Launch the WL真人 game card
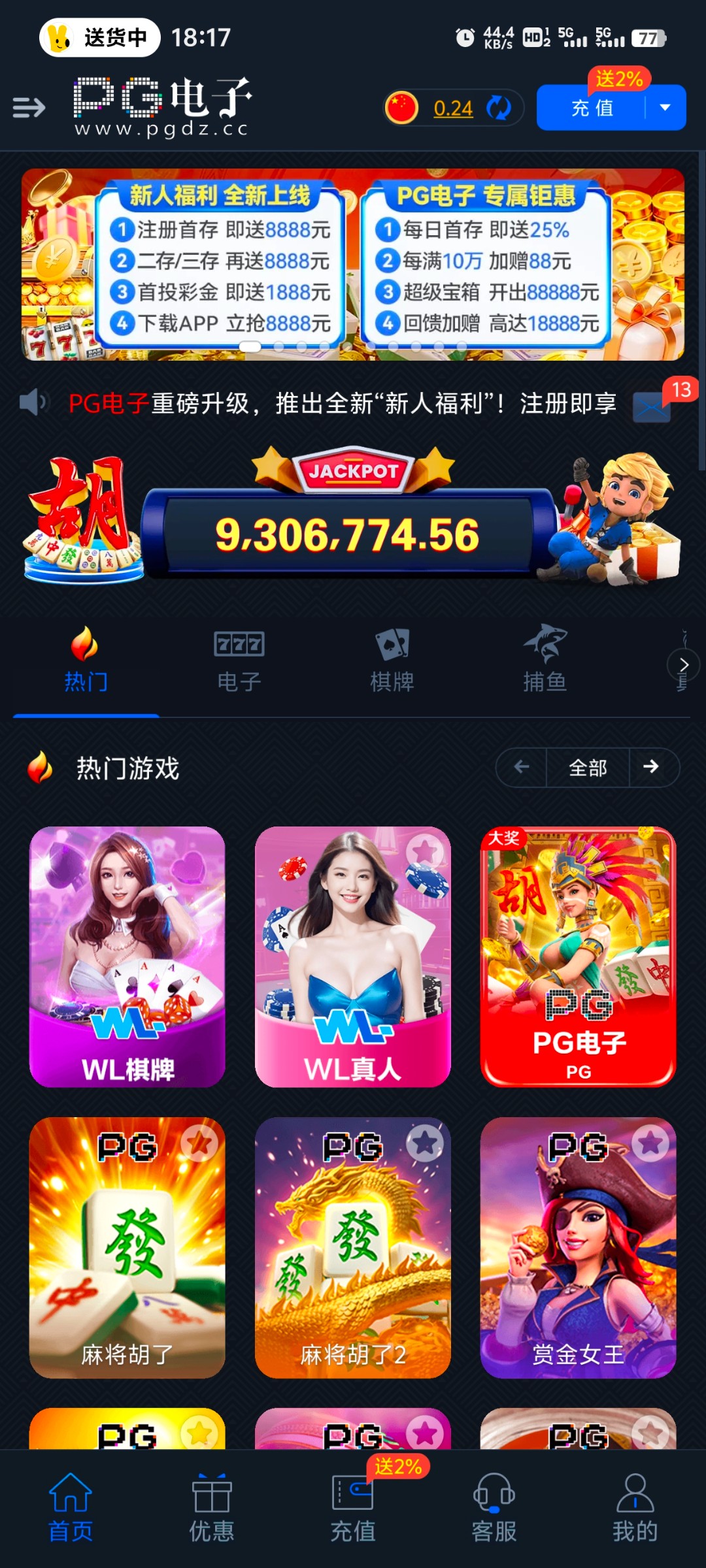This screenshot has height=1568, width=706. [x=353, y=956]
